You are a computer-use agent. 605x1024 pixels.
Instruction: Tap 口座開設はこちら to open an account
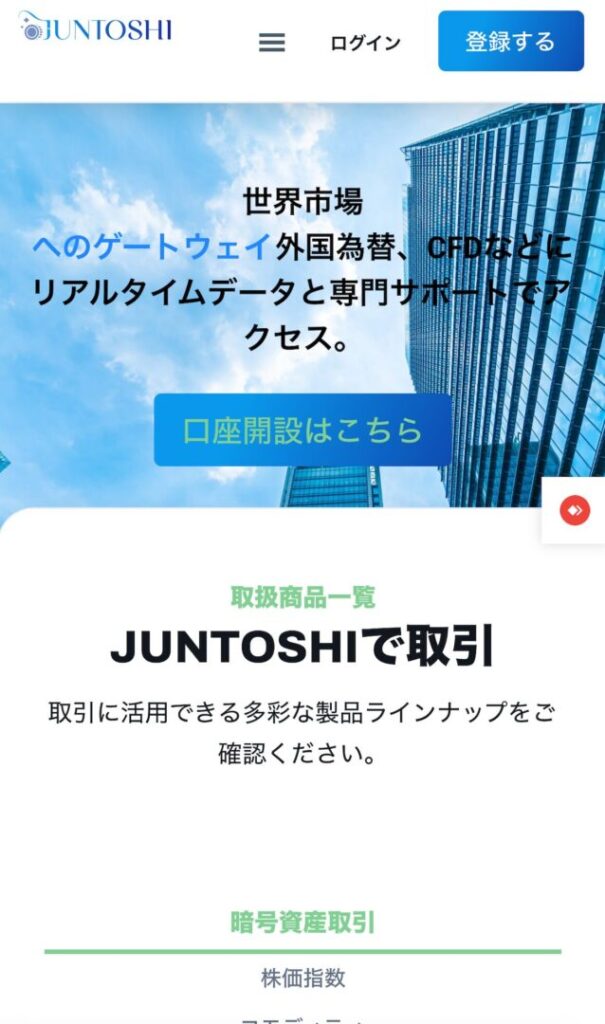pyautogui.click(x=302, y=430)
